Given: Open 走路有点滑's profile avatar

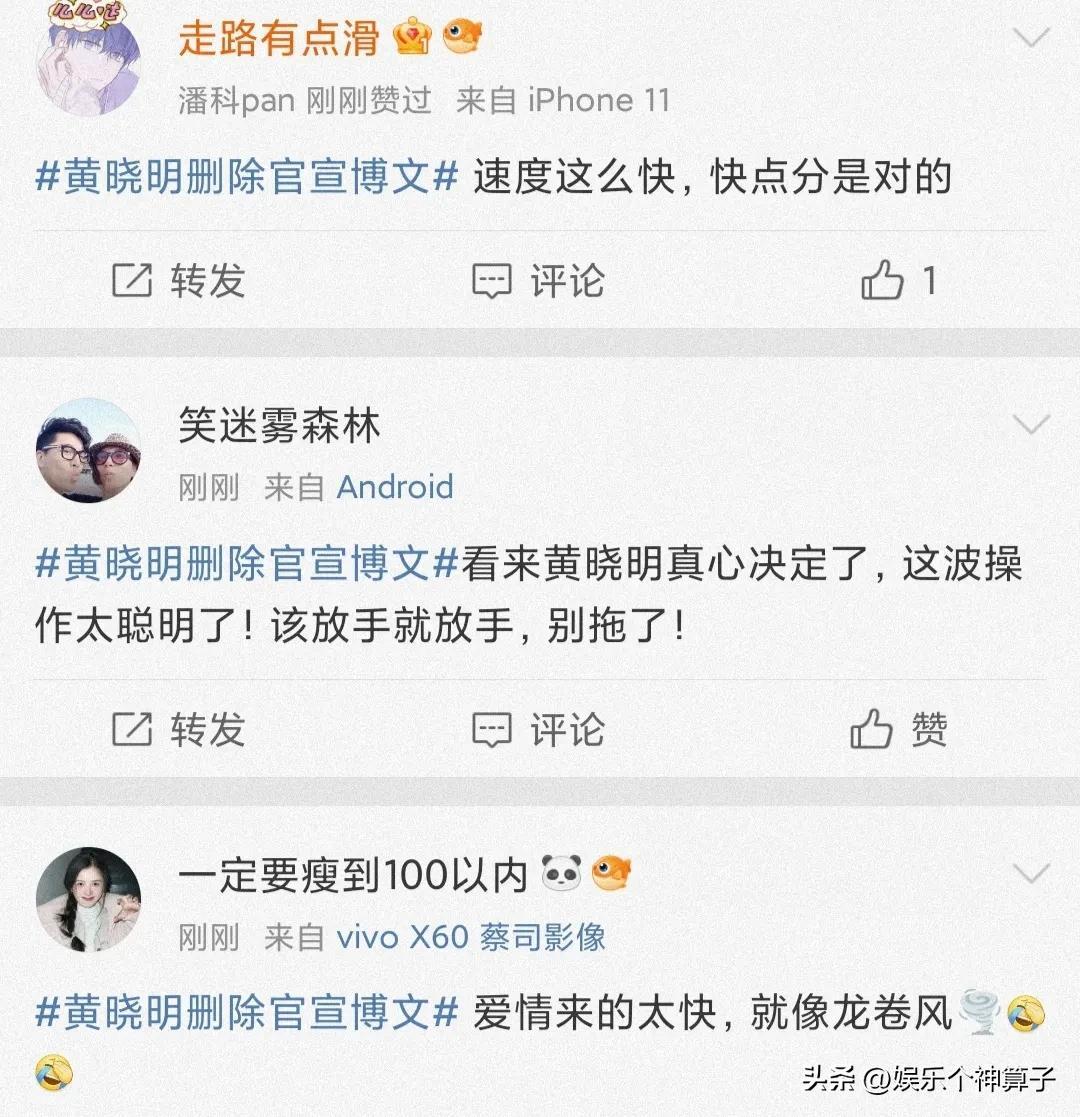Looking at the screenshot, I should click(88, 62).
